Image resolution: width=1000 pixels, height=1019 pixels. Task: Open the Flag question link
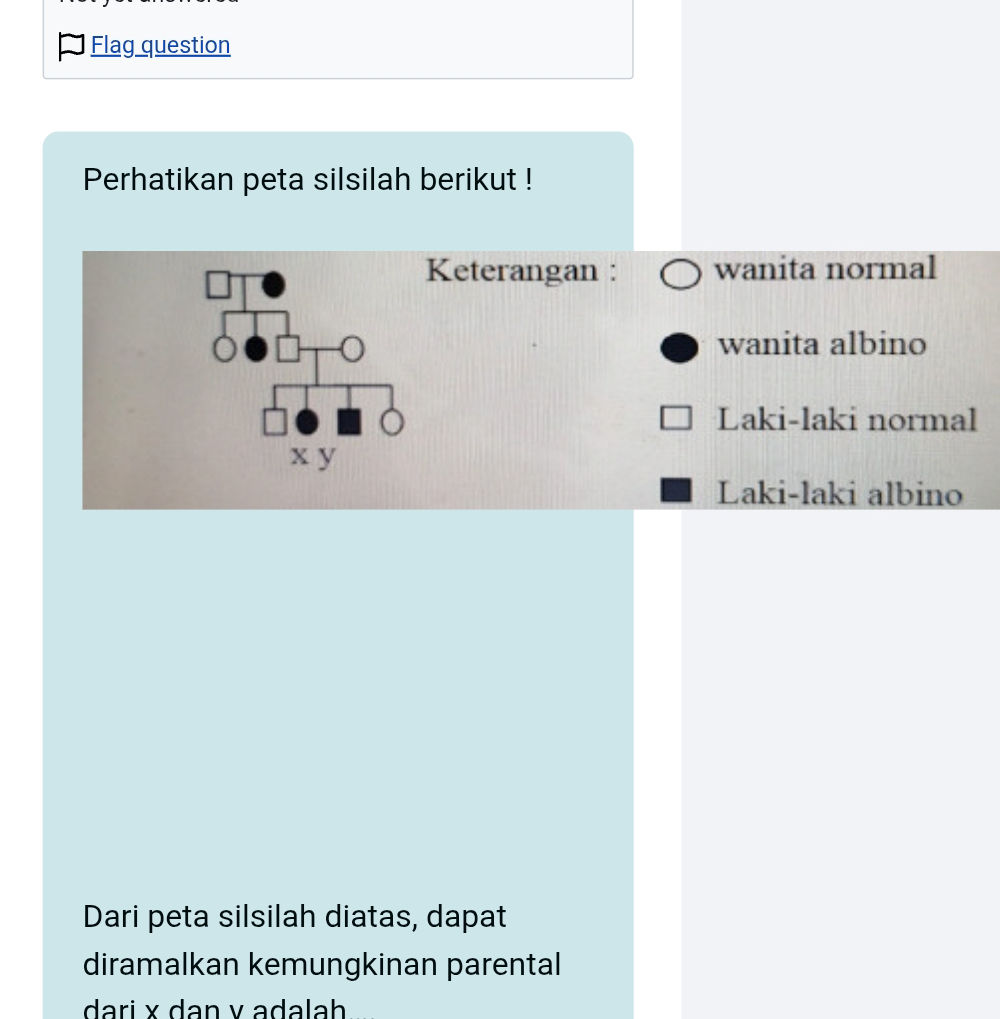coord(160,45)
